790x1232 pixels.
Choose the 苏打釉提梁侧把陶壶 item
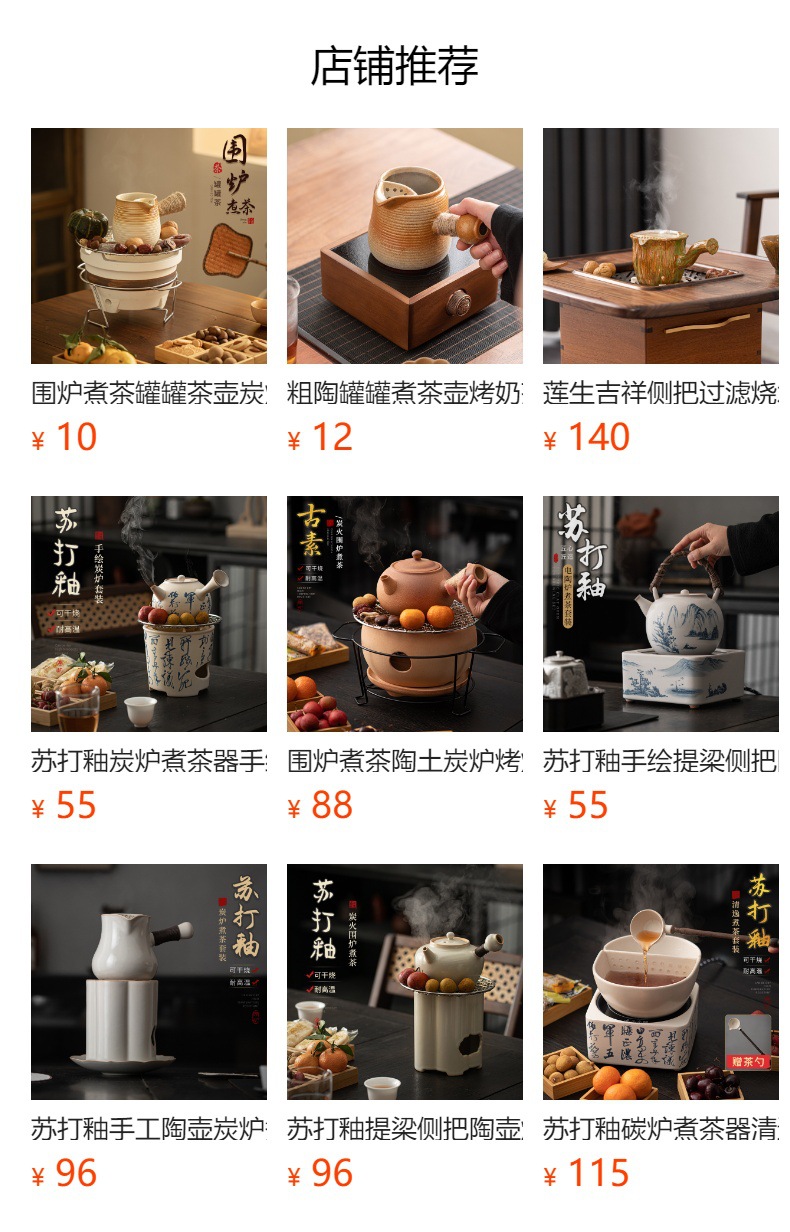pos(405,982)
